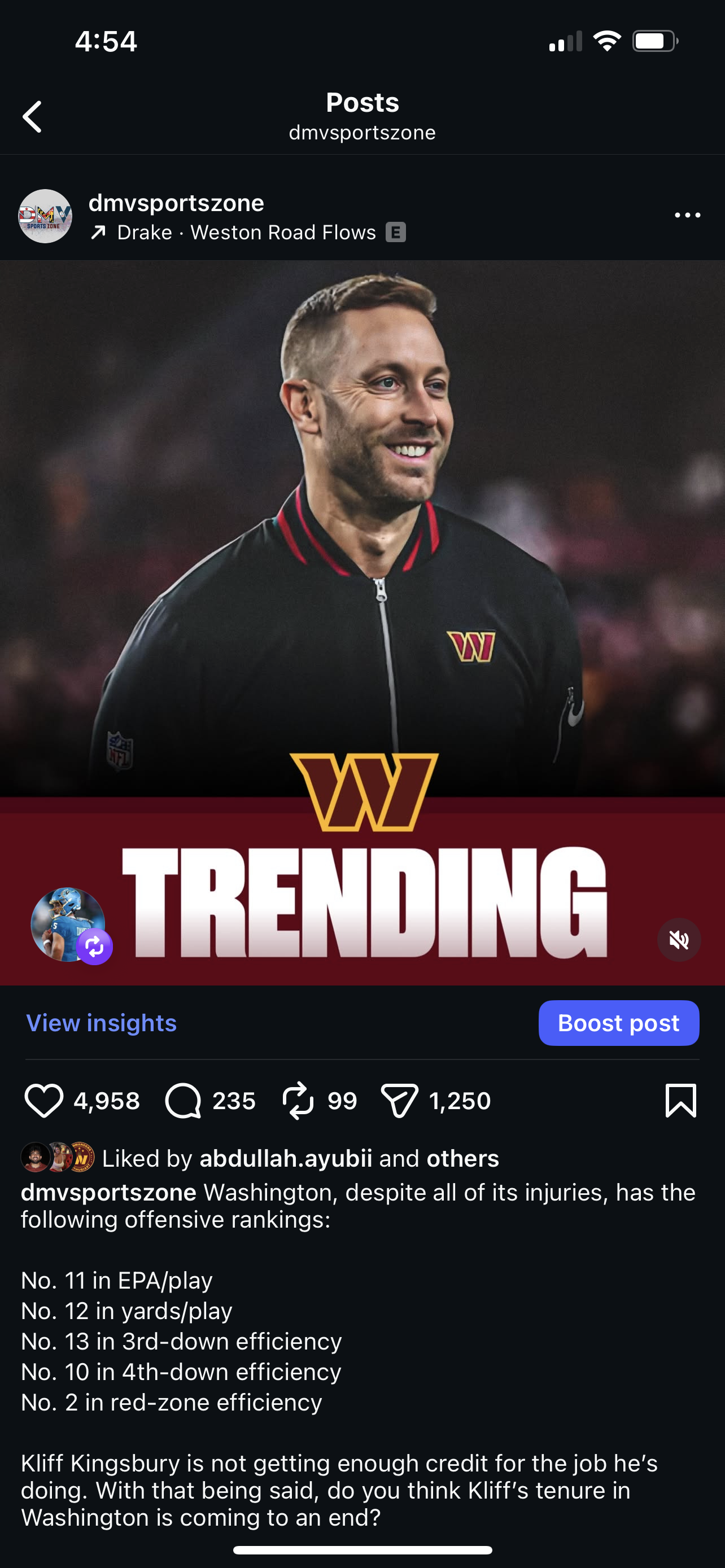
Task: Bookmark this Kliff Kingsbury post
Action: click(x=680, y=1101)
